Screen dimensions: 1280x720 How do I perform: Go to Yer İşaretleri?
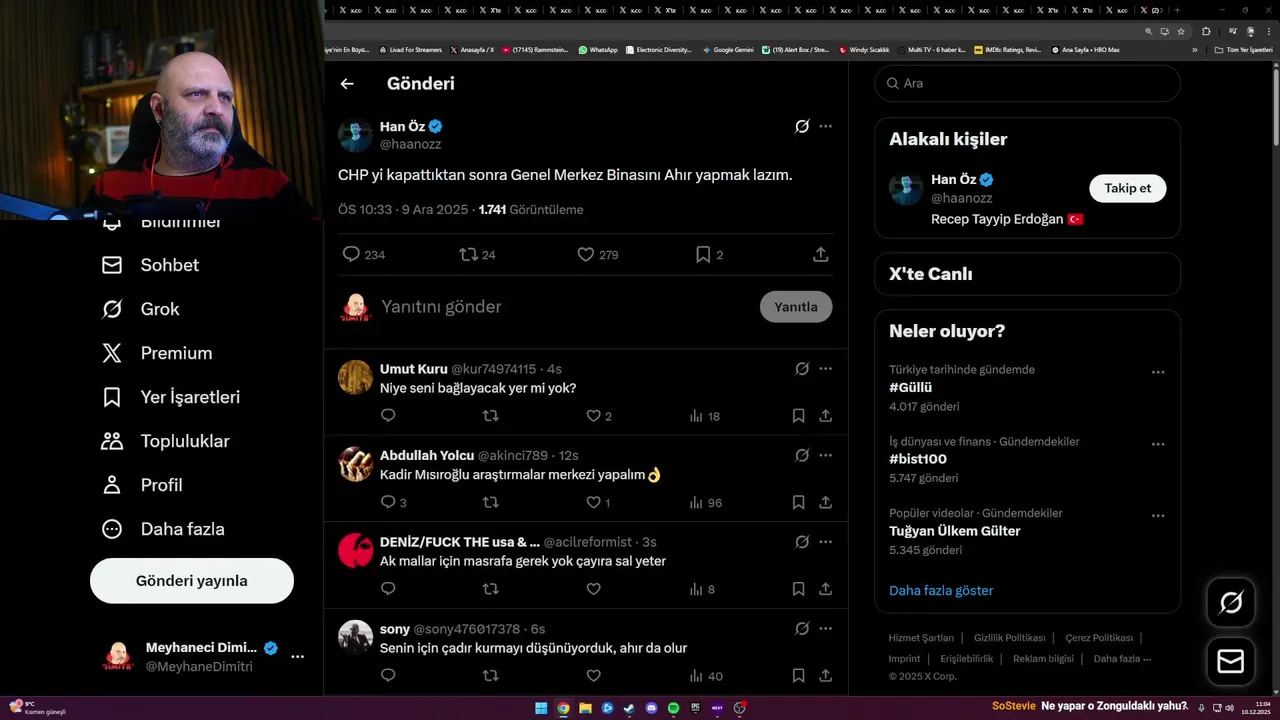tap(189, 397)
